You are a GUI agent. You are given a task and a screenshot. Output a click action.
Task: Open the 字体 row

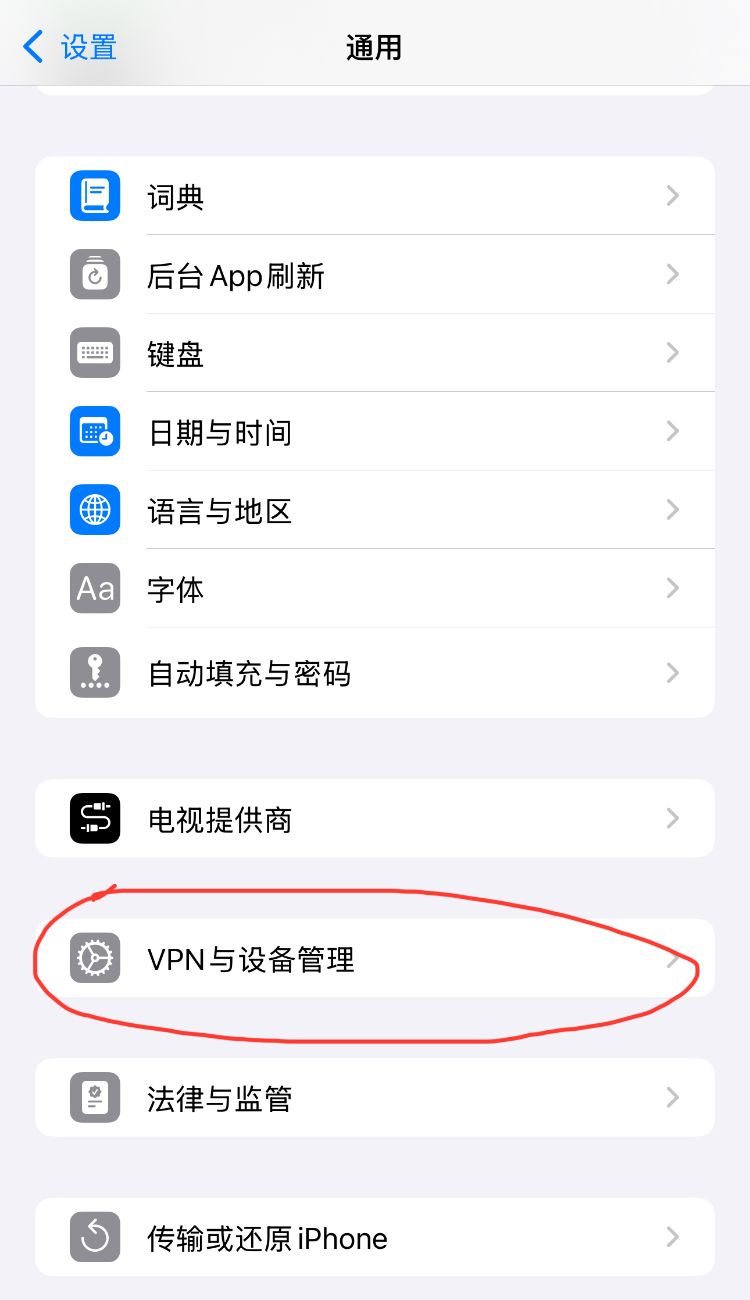click(375, 589)
